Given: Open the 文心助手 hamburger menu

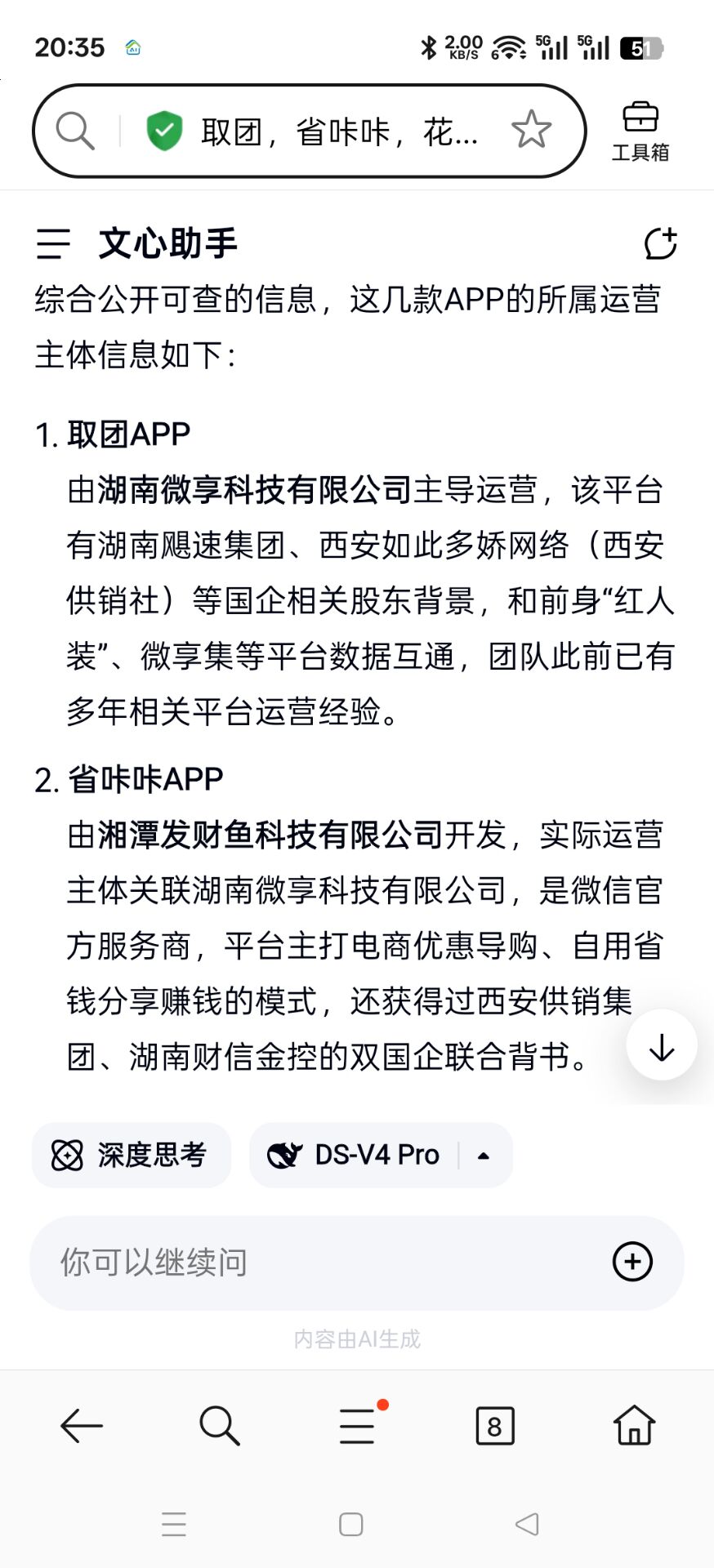Looking at the screenshot, I should tap(54, 244).
